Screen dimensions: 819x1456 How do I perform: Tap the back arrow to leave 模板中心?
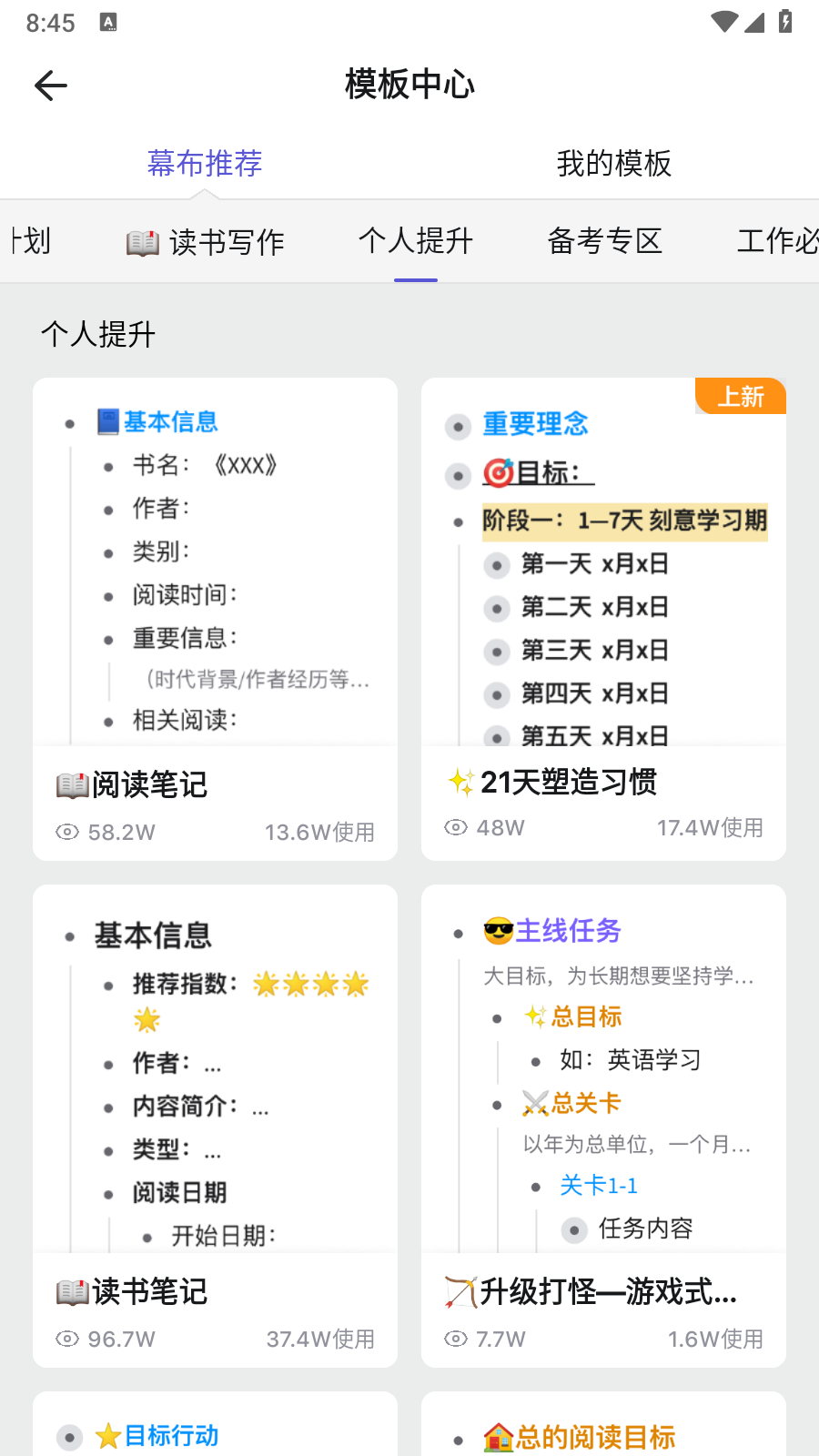[x=51, y=85]
